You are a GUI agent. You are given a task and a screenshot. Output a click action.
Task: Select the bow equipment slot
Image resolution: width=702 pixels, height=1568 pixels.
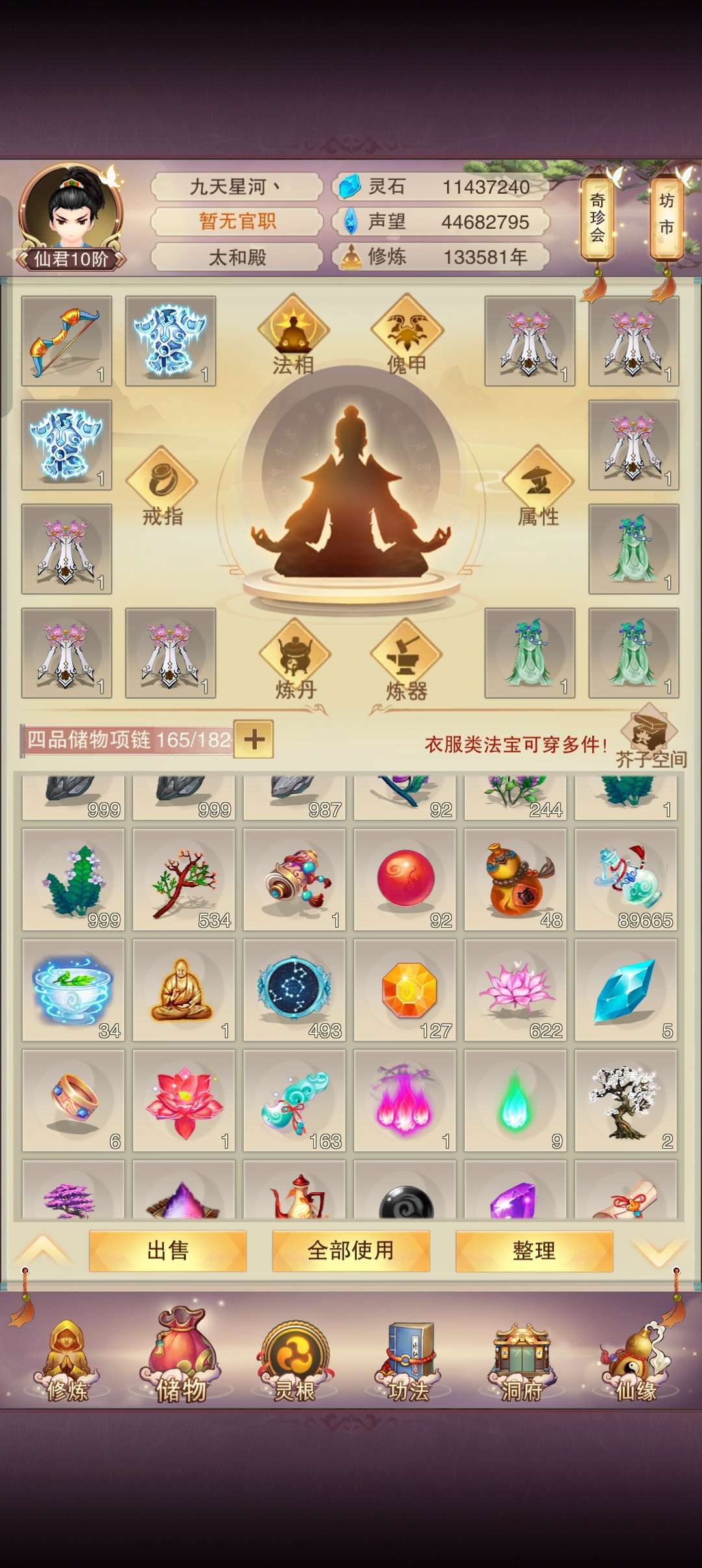(x=66, y=341)
